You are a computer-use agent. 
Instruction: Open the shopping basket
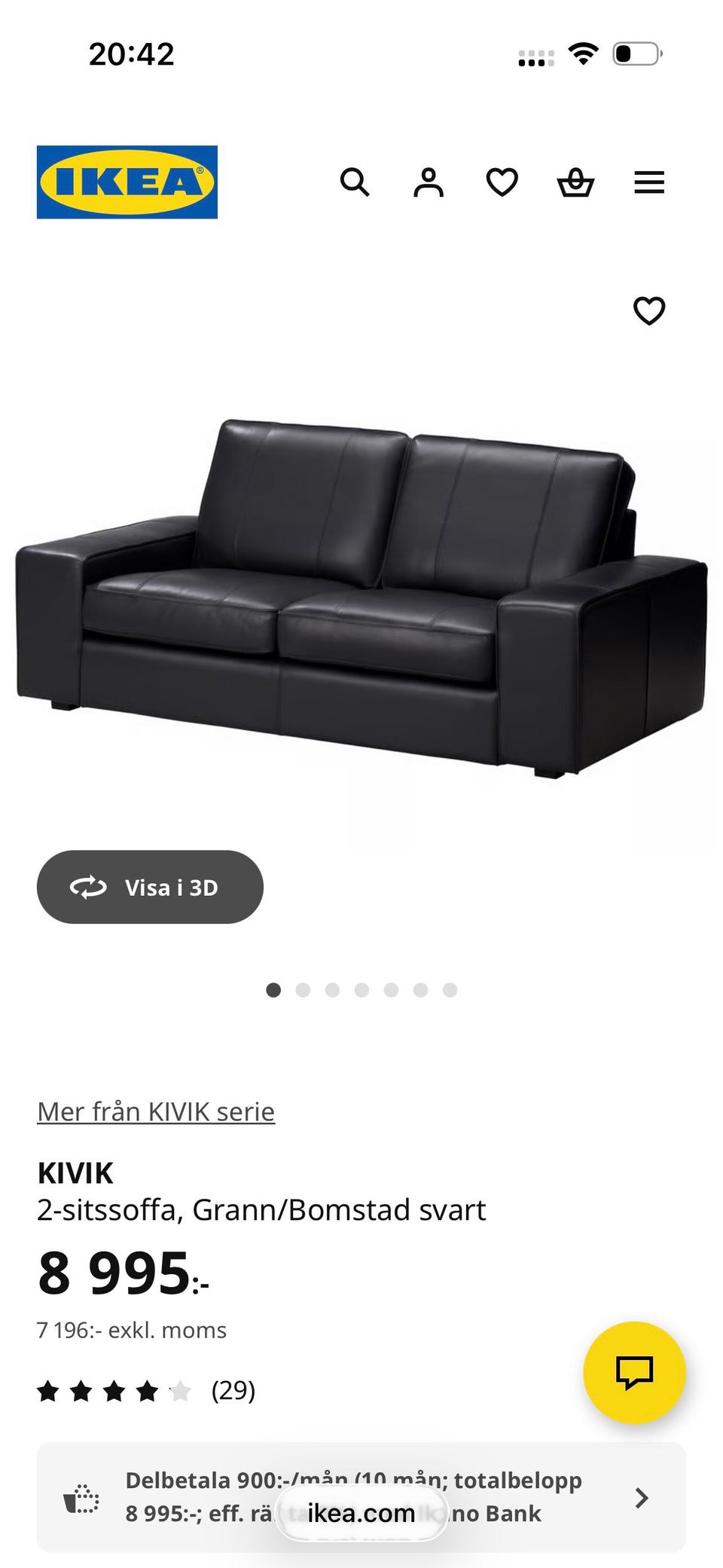point(575,182)
